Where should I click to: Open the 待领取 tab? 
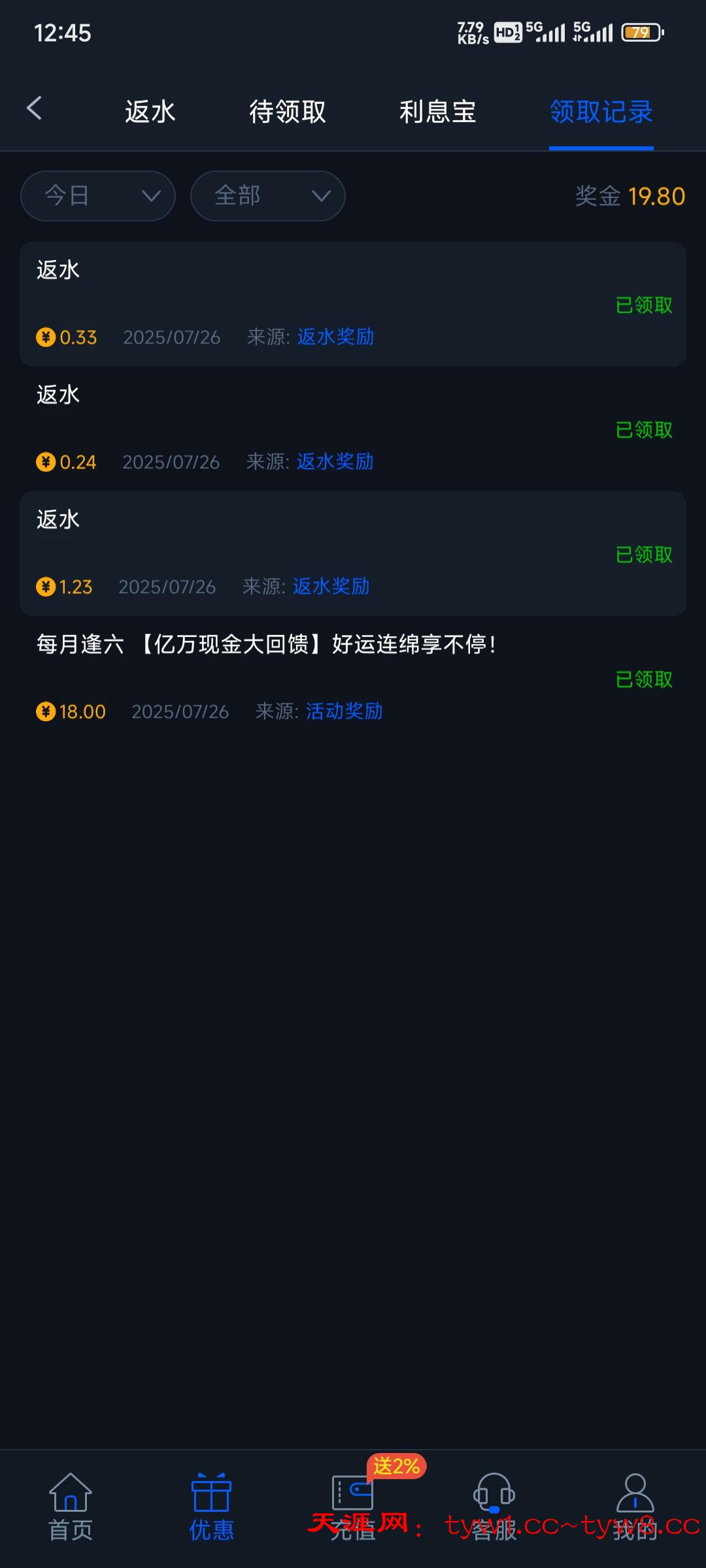click(288, 112)
